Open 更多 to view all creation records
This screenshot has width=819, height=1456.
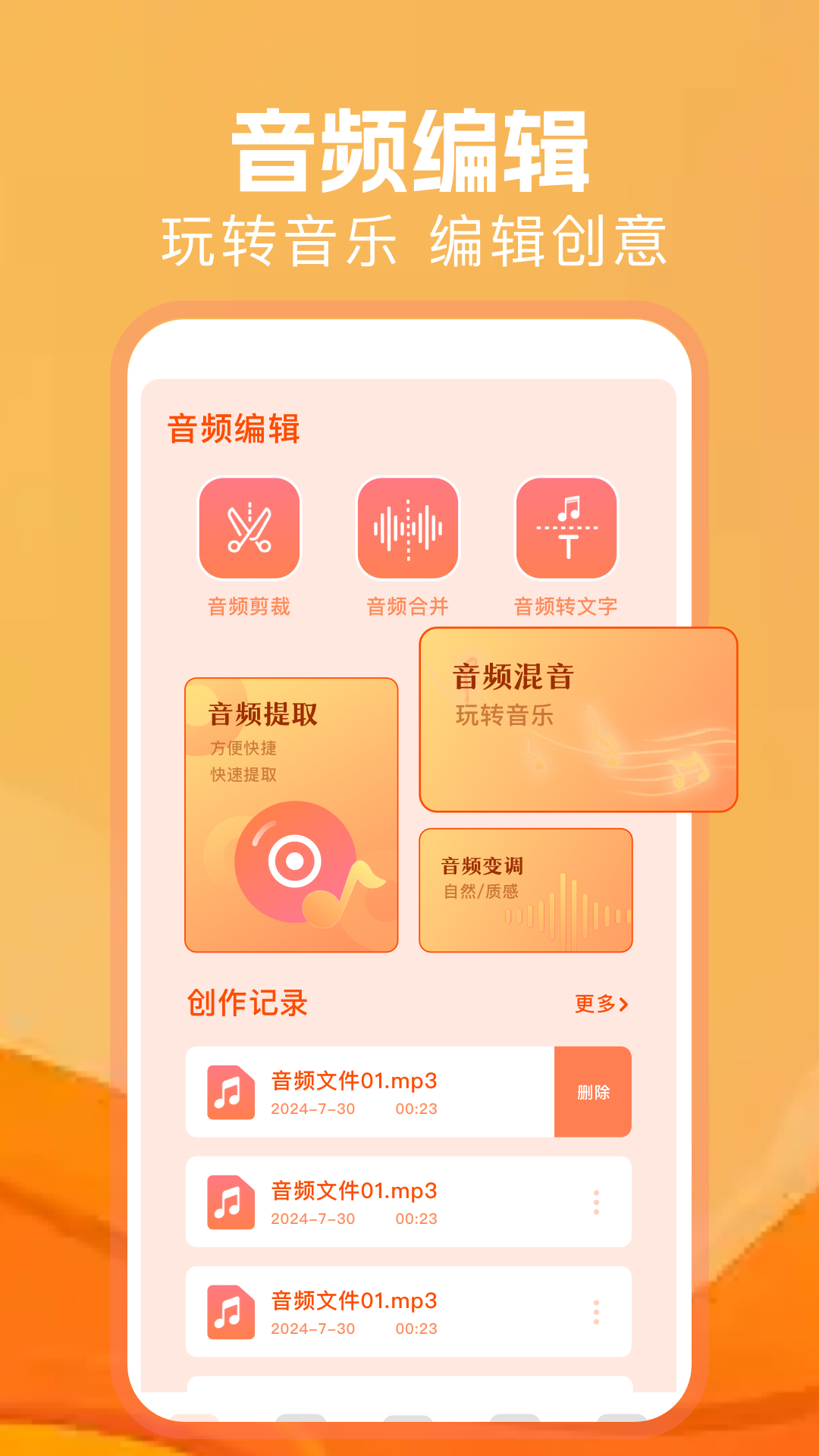(x=595, y=1003)
